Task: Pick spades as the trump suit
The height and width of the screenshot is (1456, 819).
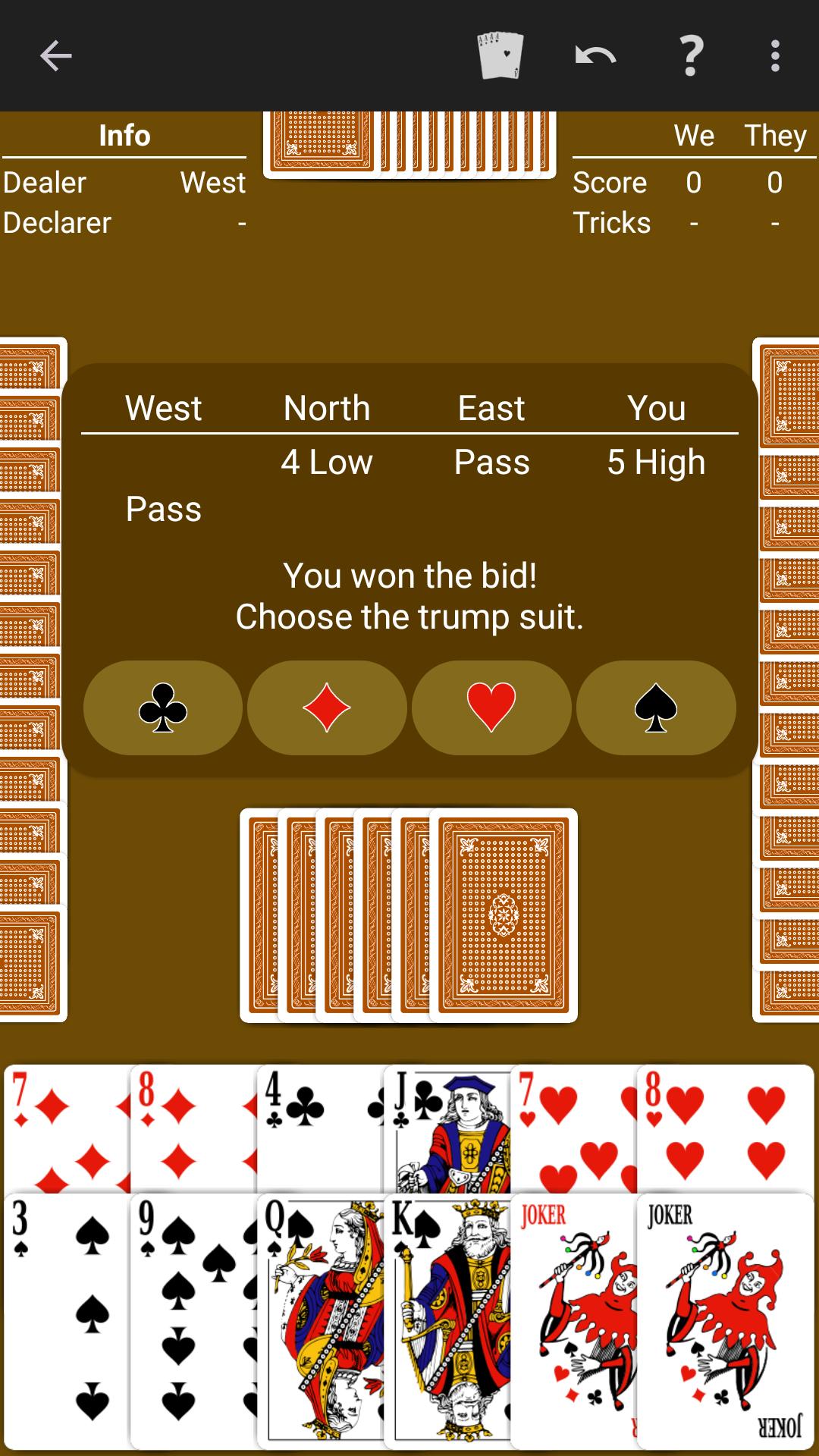Action: coord(656,708)
